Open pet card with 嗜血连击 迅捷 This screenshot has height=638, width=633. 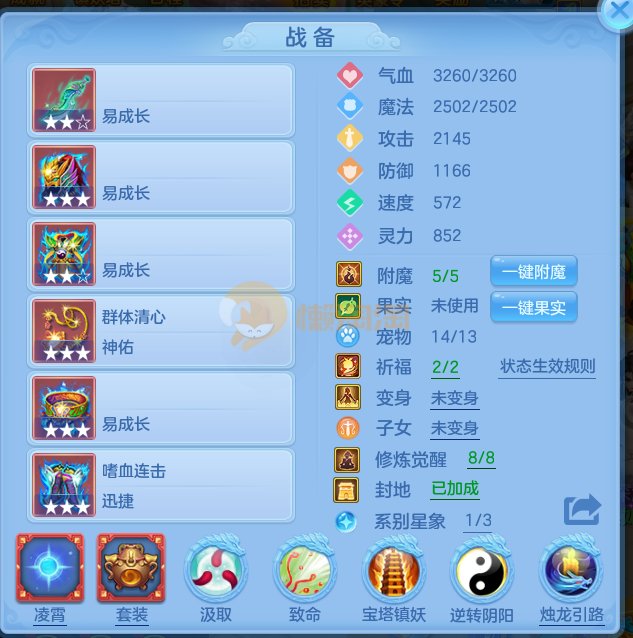click(x=162, y=486)
